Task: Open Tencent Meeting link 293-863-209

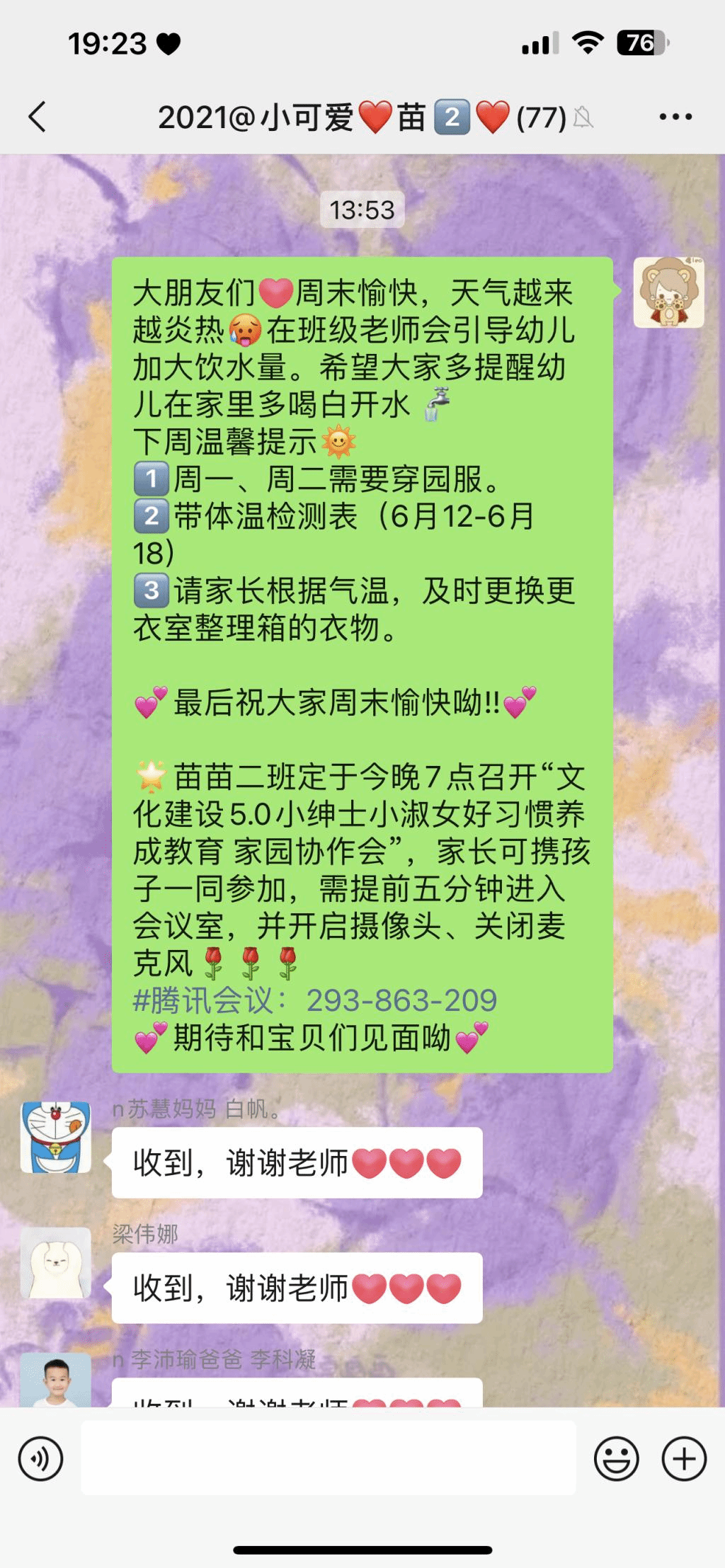Action: point(401,1000)
